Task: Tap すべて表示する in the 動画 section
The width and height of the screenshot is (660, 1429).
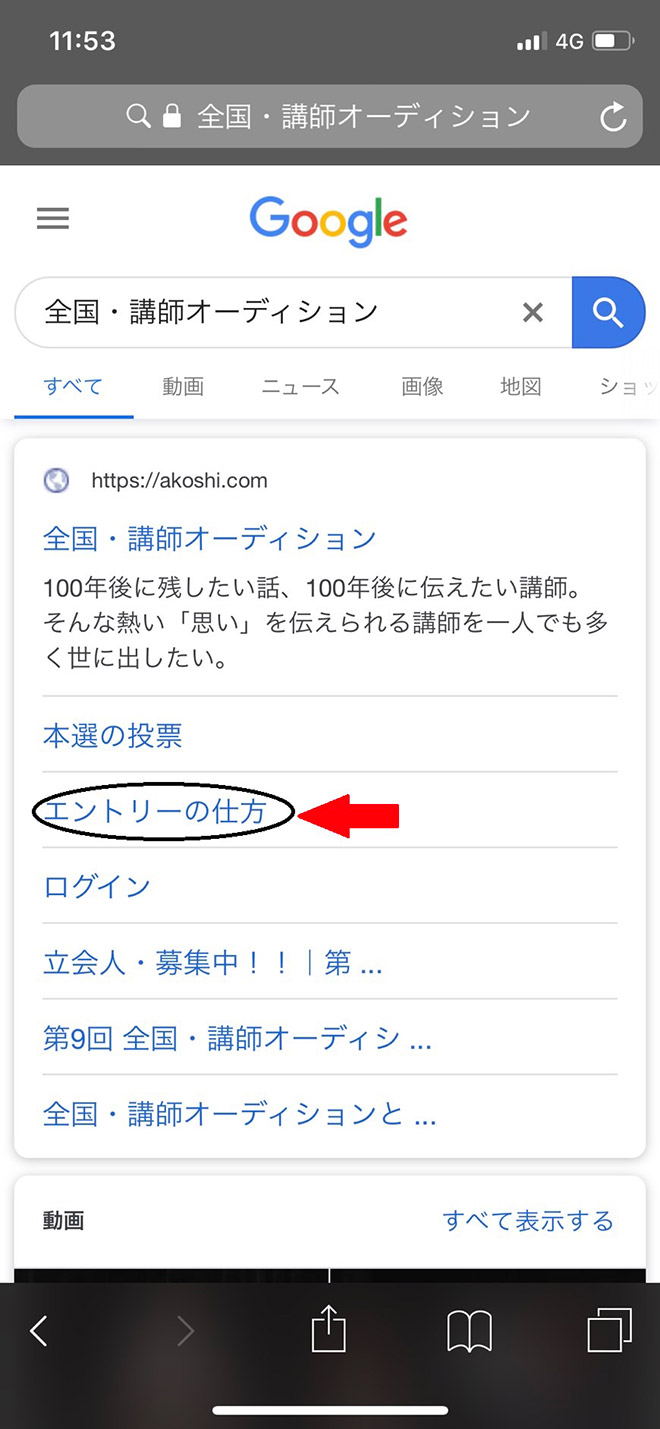Action: 528,1221
